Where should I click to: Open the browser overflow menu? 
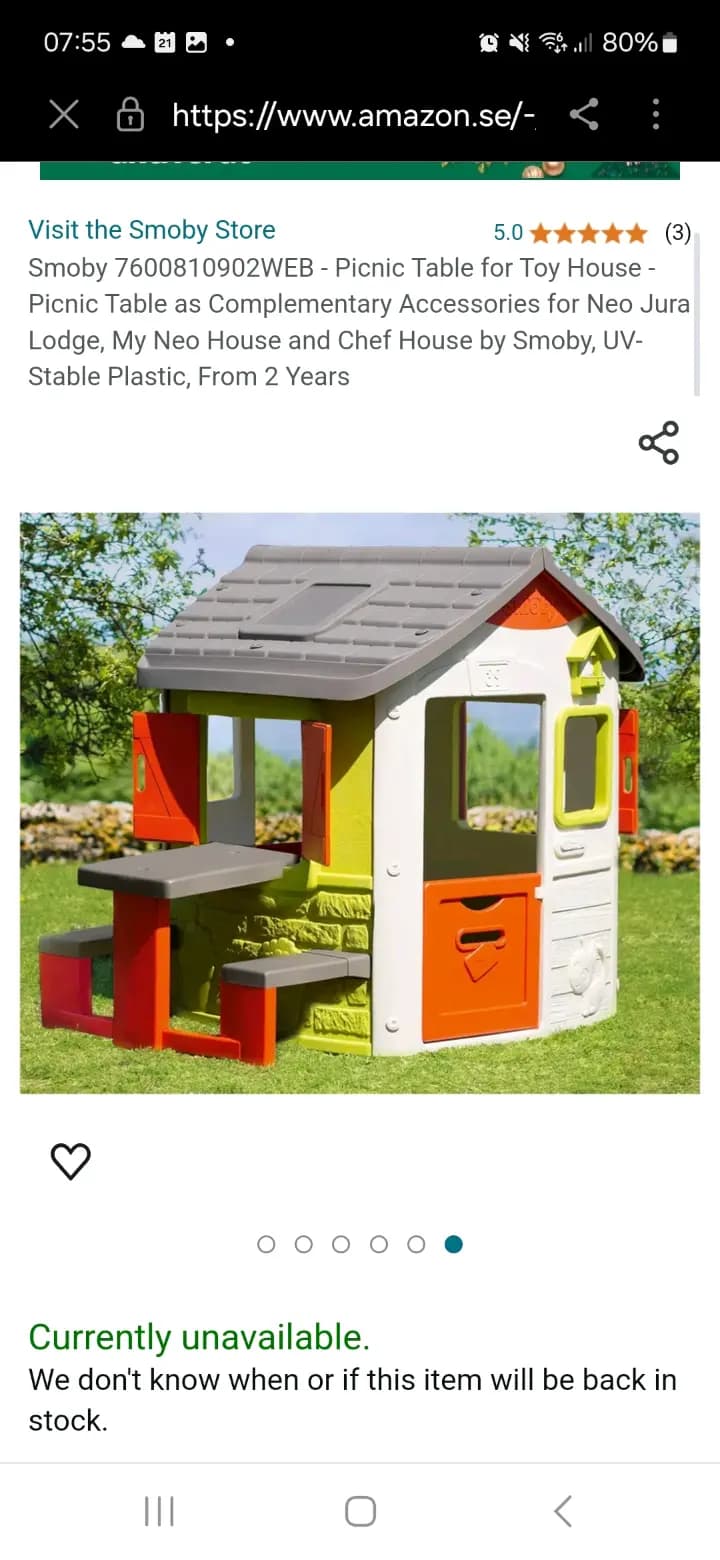[x=656, y=115]
